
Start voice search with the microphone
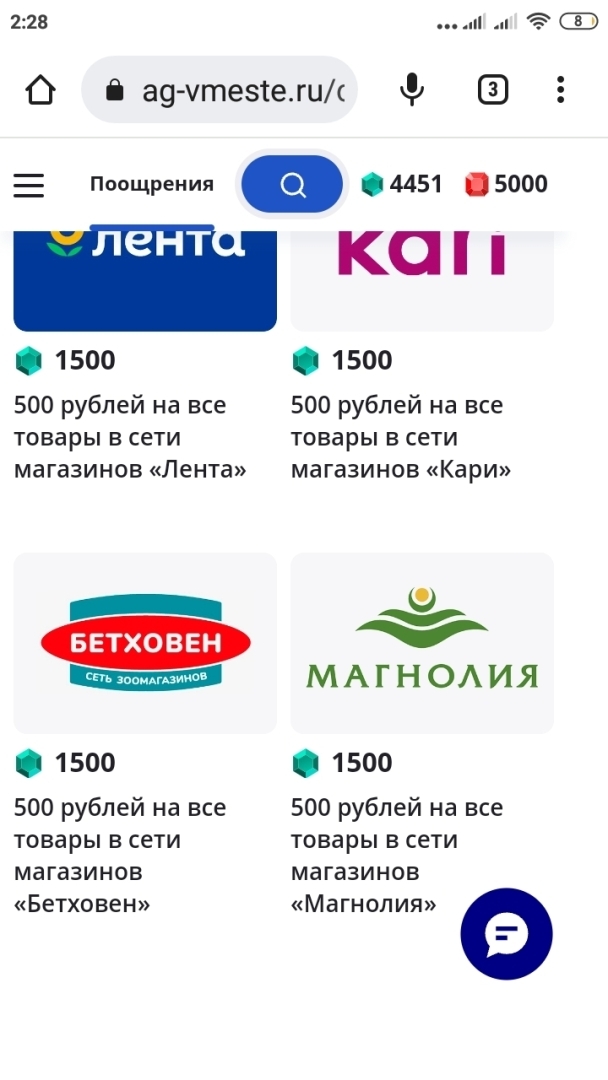click(411, 90)
